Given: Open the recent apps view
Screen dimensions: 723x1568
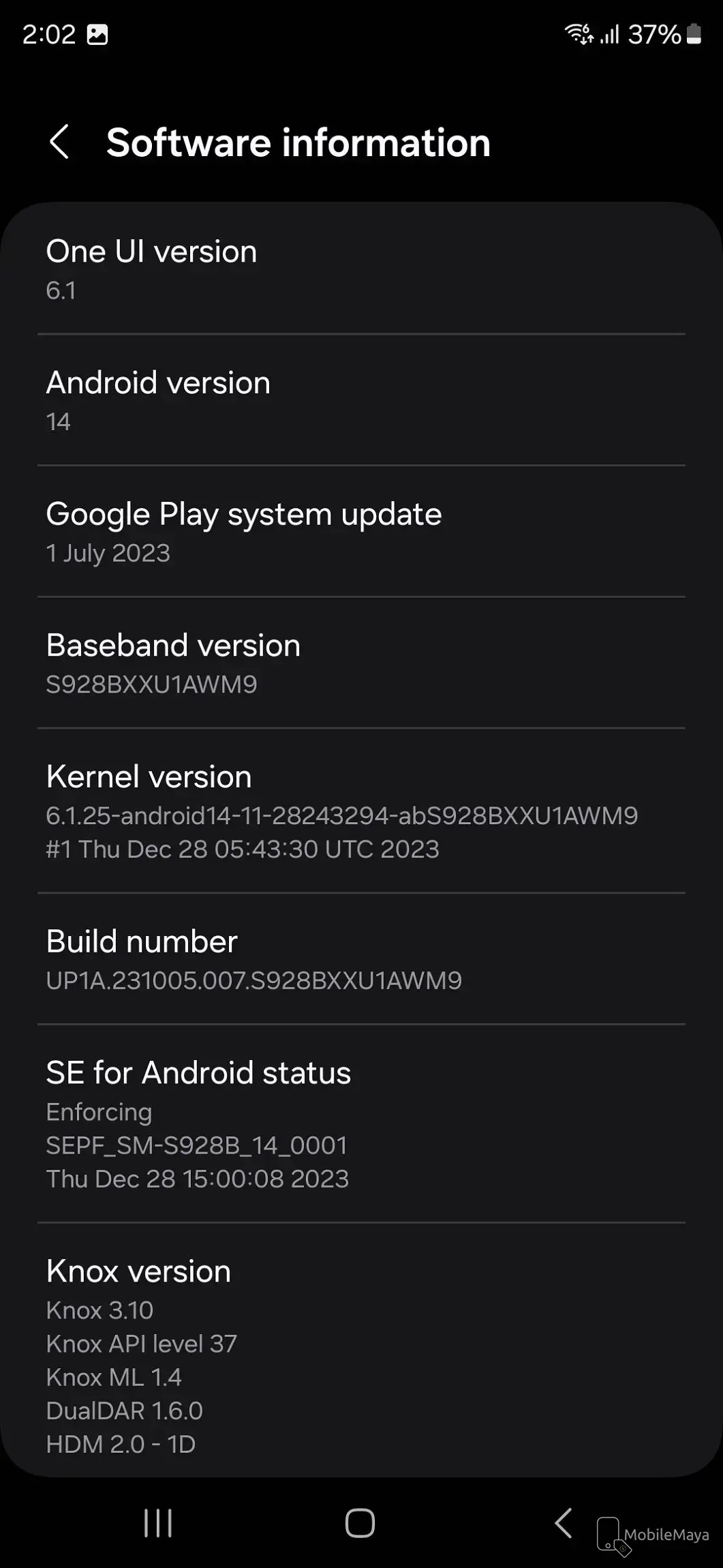Looking at the screenshot, I should click(158, 1523).
